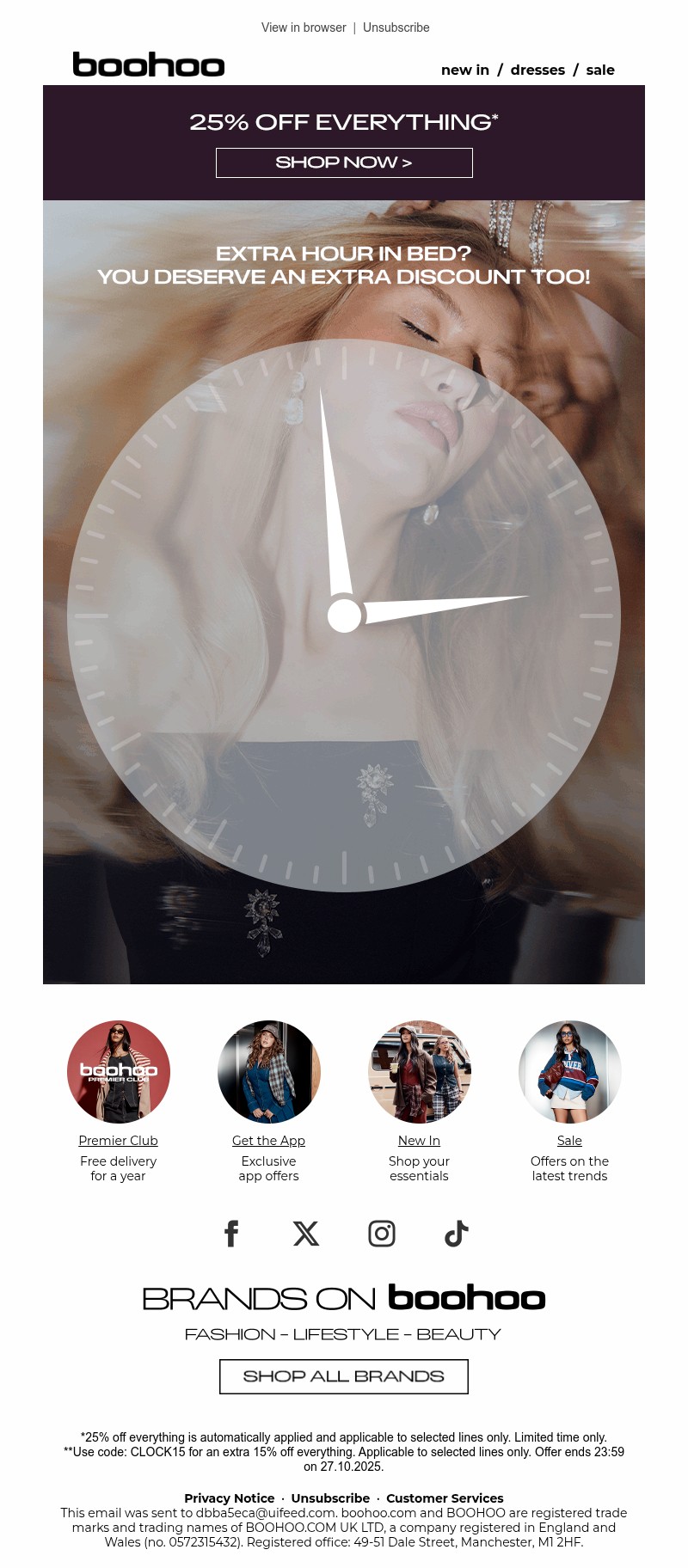Visit boohoo's Facebook page
688x1568 pixels.
[231, 1234]
